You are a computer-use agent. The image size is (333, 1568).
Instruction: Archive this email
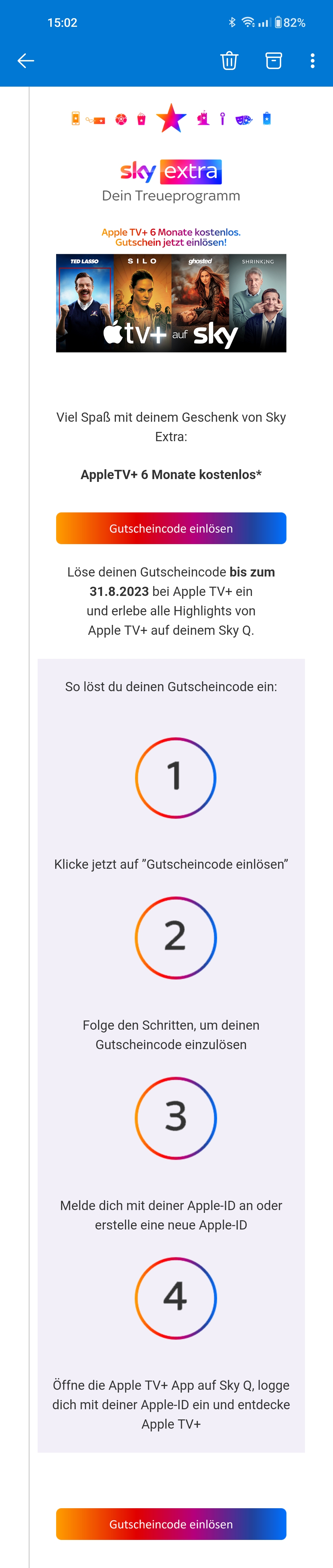(x=273, y=61)
